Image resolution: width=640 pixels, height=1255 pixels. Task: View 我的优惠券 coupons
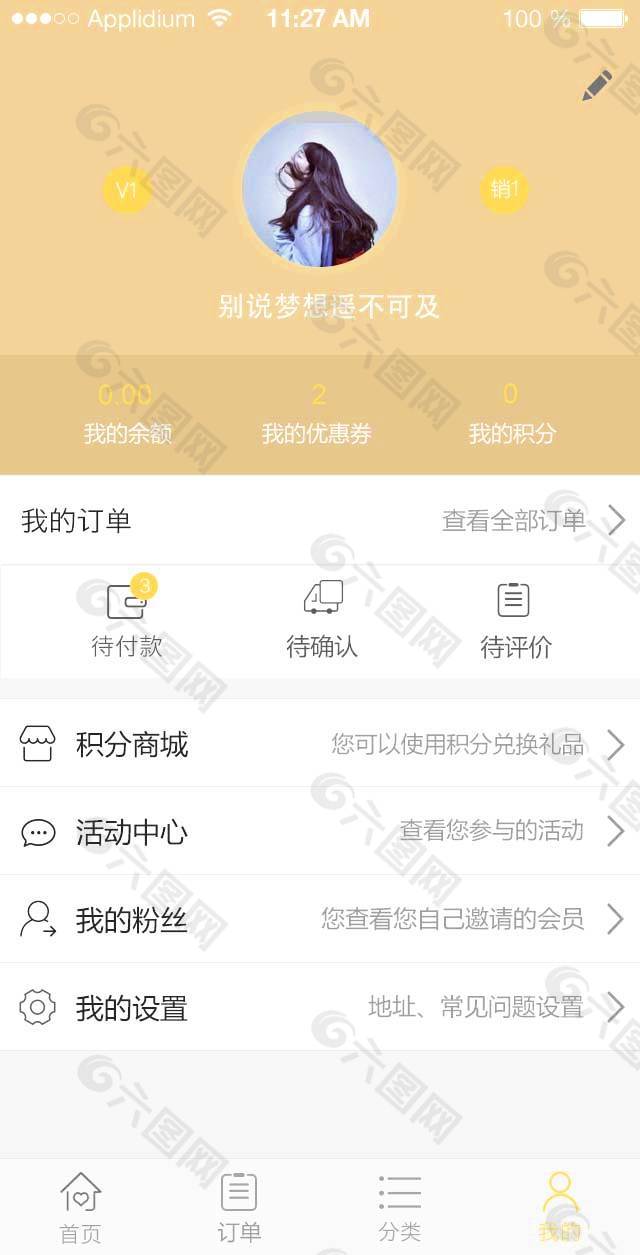pyautogui.click(x=317, y=415)
